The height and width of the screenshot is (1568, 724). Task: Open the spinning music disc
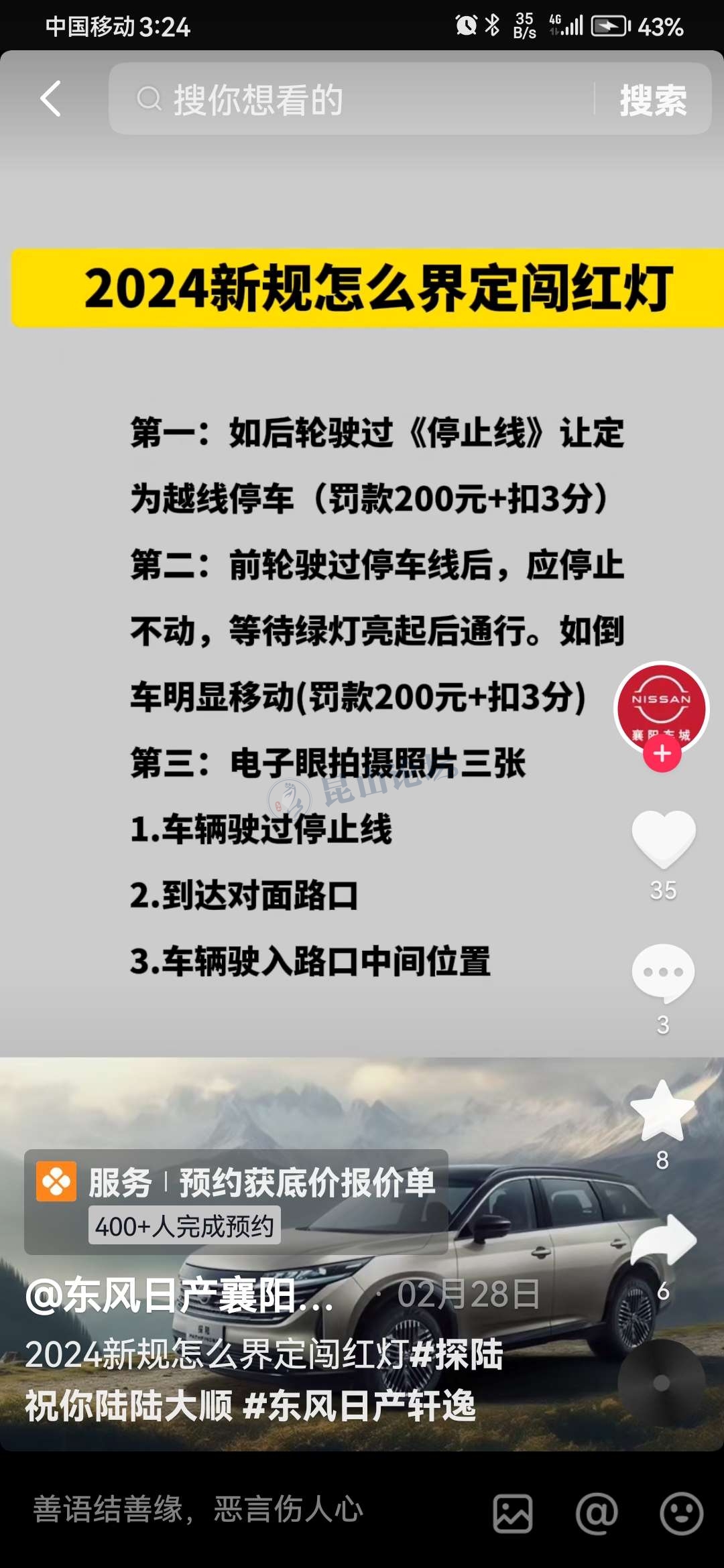click(x=661, y=1383)
